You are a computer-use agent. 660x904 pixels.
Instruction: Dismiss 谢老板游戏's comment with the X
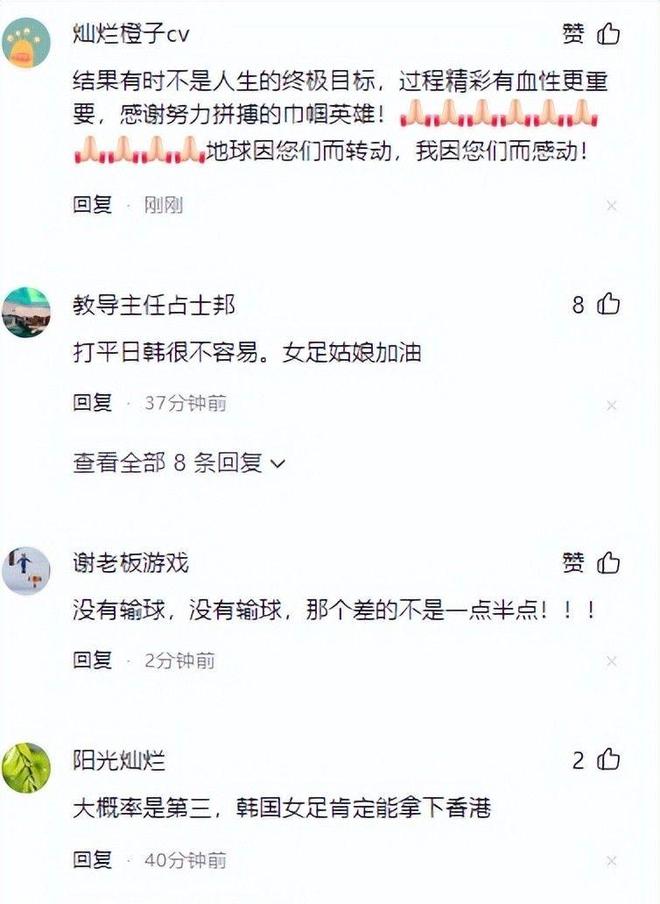click(612, 662)
